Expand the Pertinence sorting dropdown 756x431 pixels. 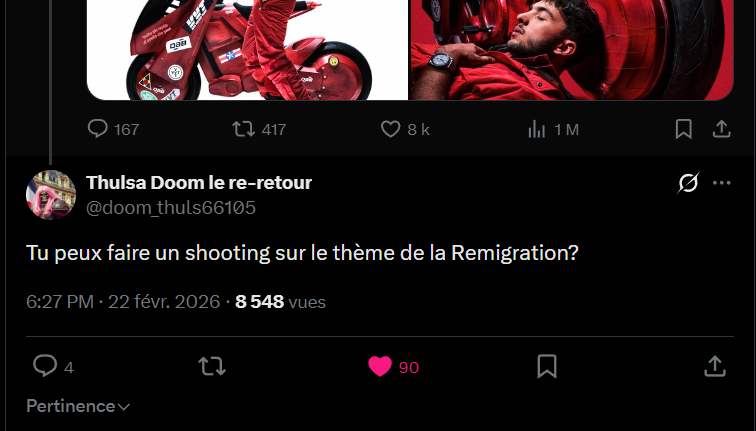point(78,407)
